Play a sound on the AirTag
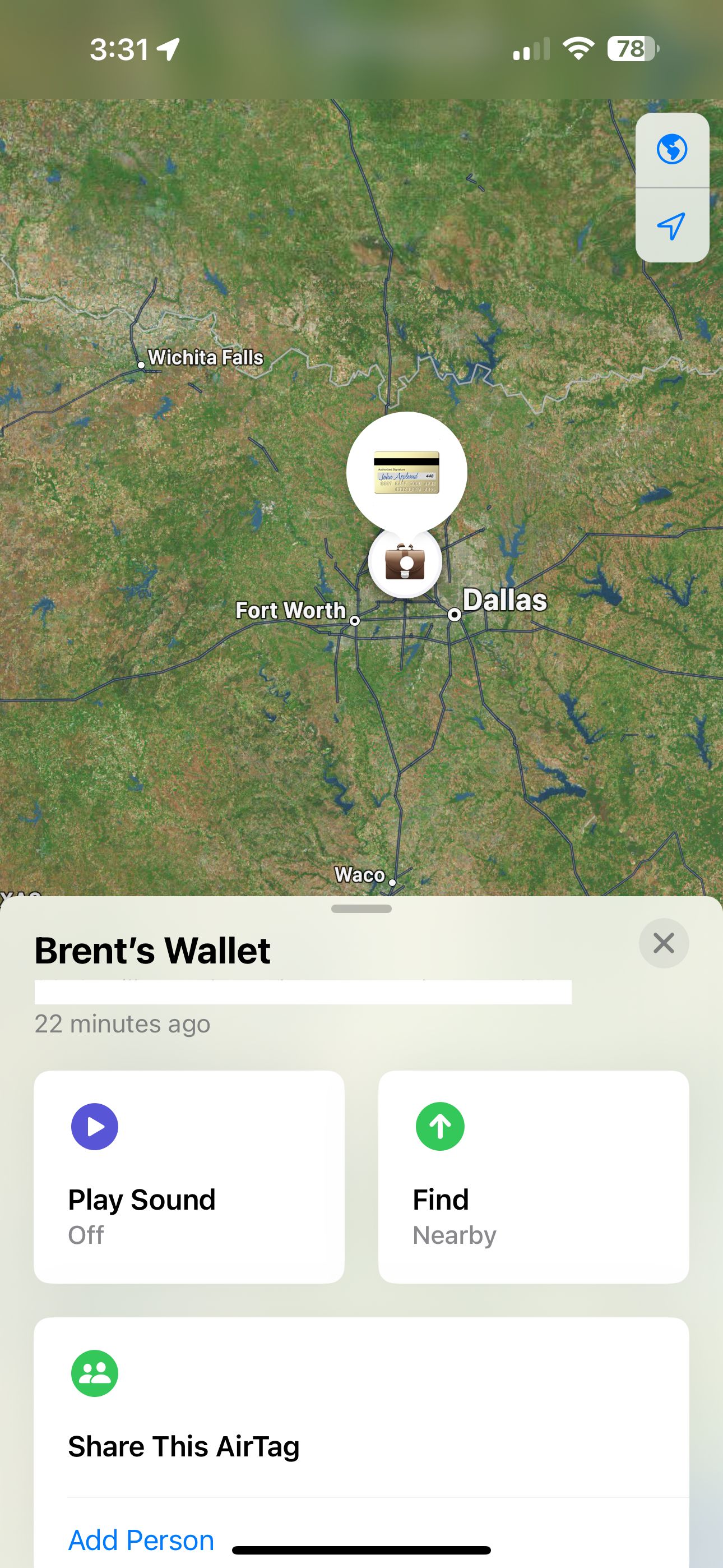Viewport: 723px width, 1568px height. 189,1177
